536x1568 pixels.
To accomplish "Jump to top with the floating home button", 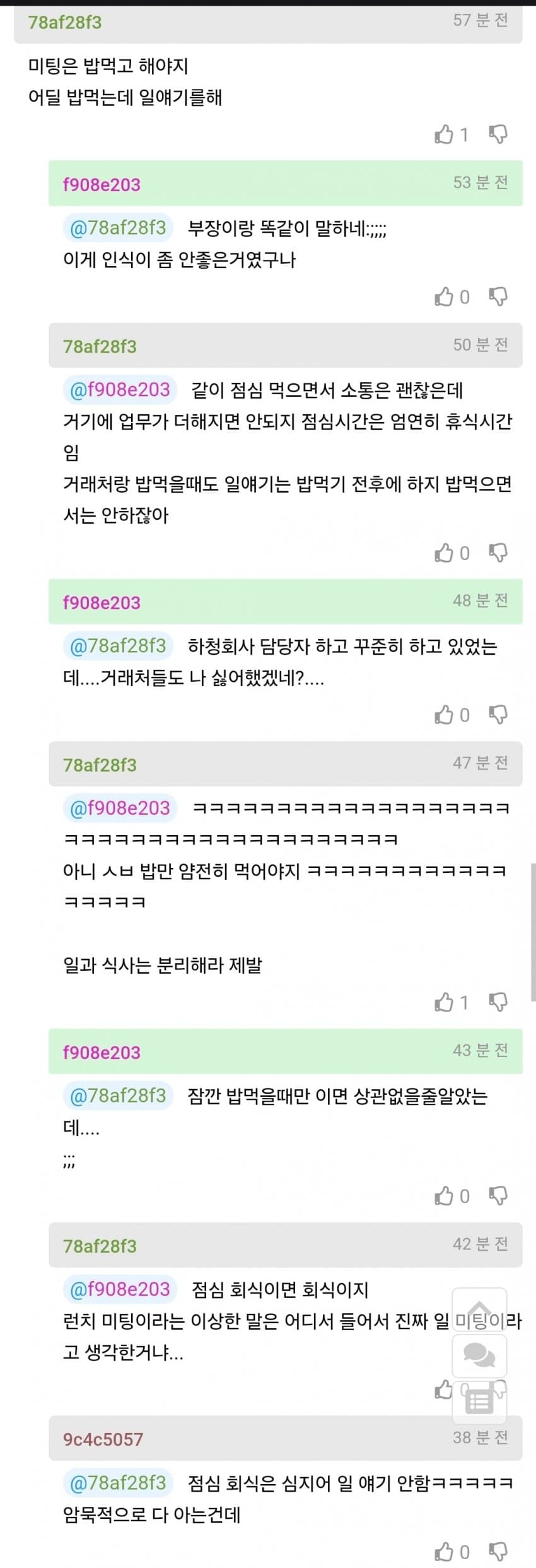I will [x=479, y=1309].
